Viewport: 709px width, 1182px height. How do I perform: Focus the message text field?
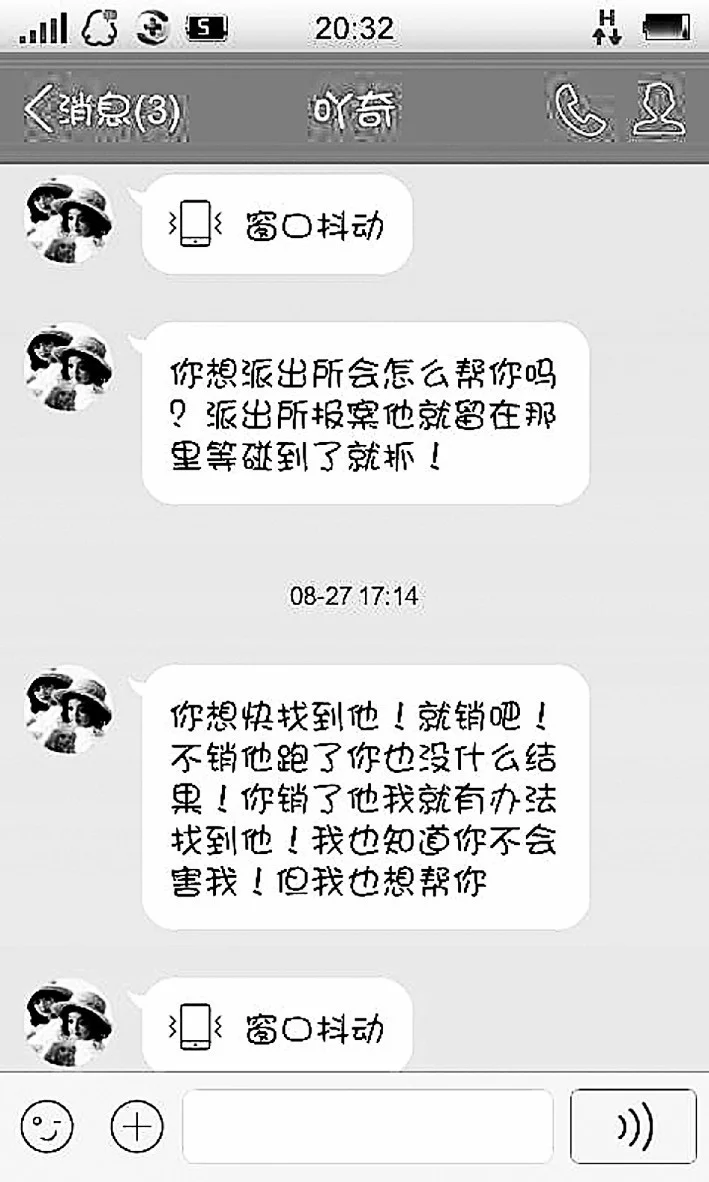(x=368, y=1125)
